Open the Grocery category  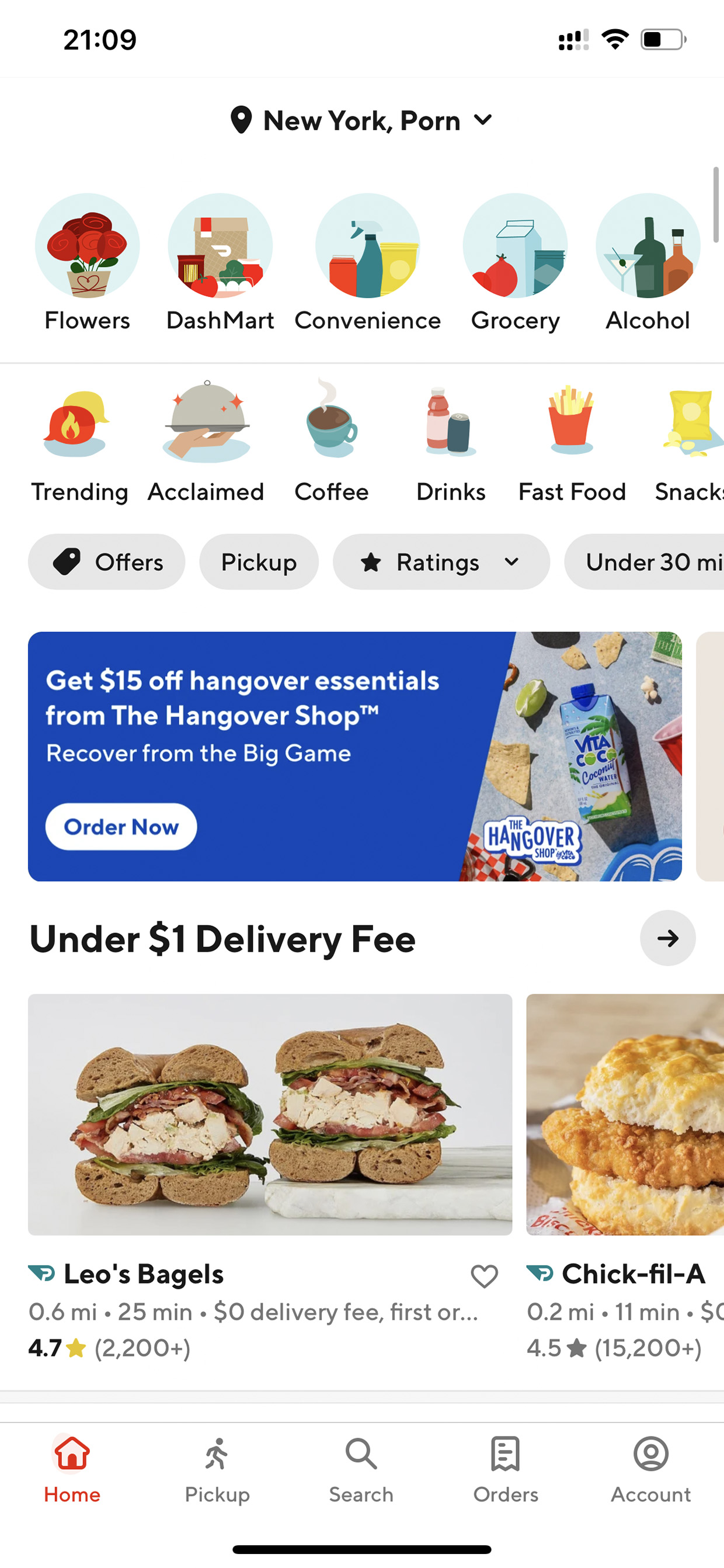point(516,263)
